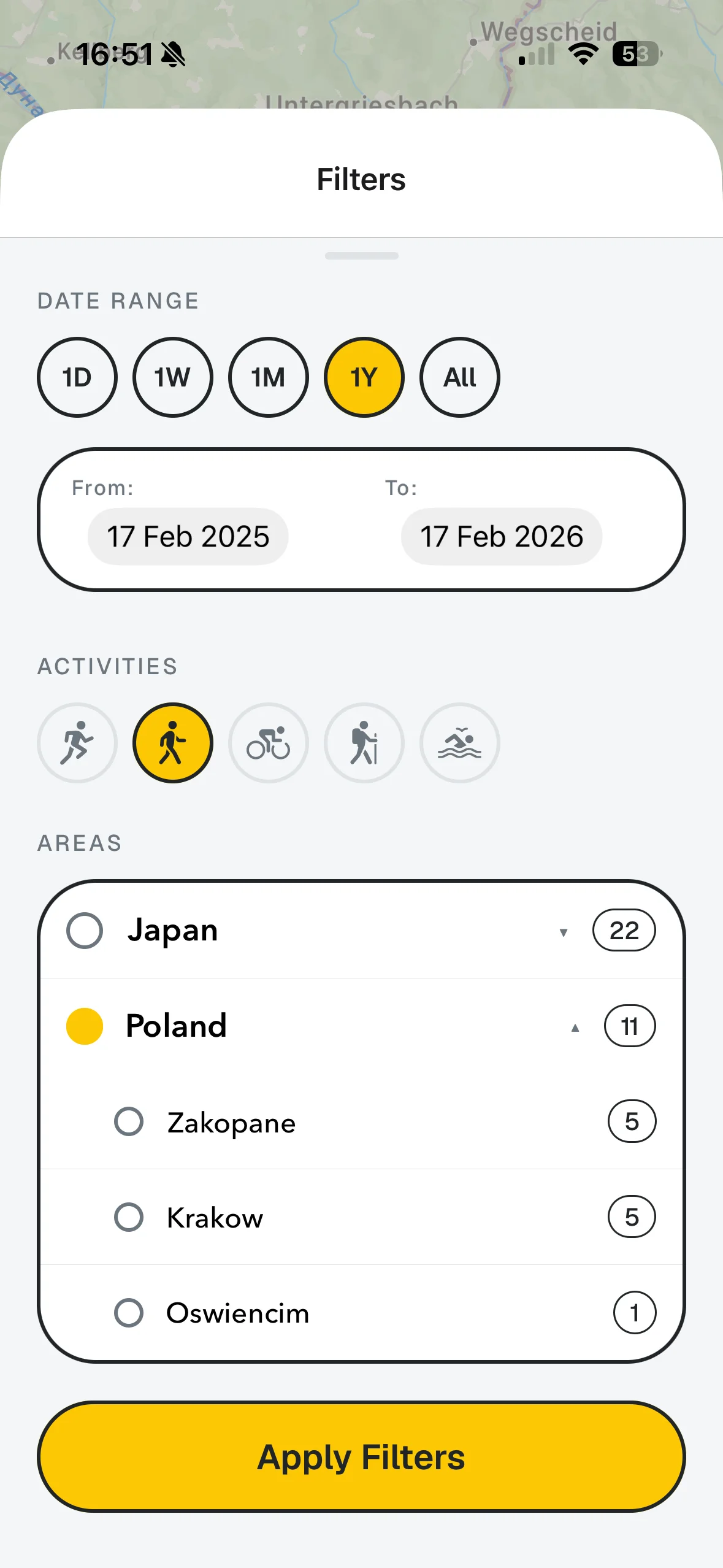Select the 1W date range option
Screen dimensions: 723x1568
pos(172,377)
